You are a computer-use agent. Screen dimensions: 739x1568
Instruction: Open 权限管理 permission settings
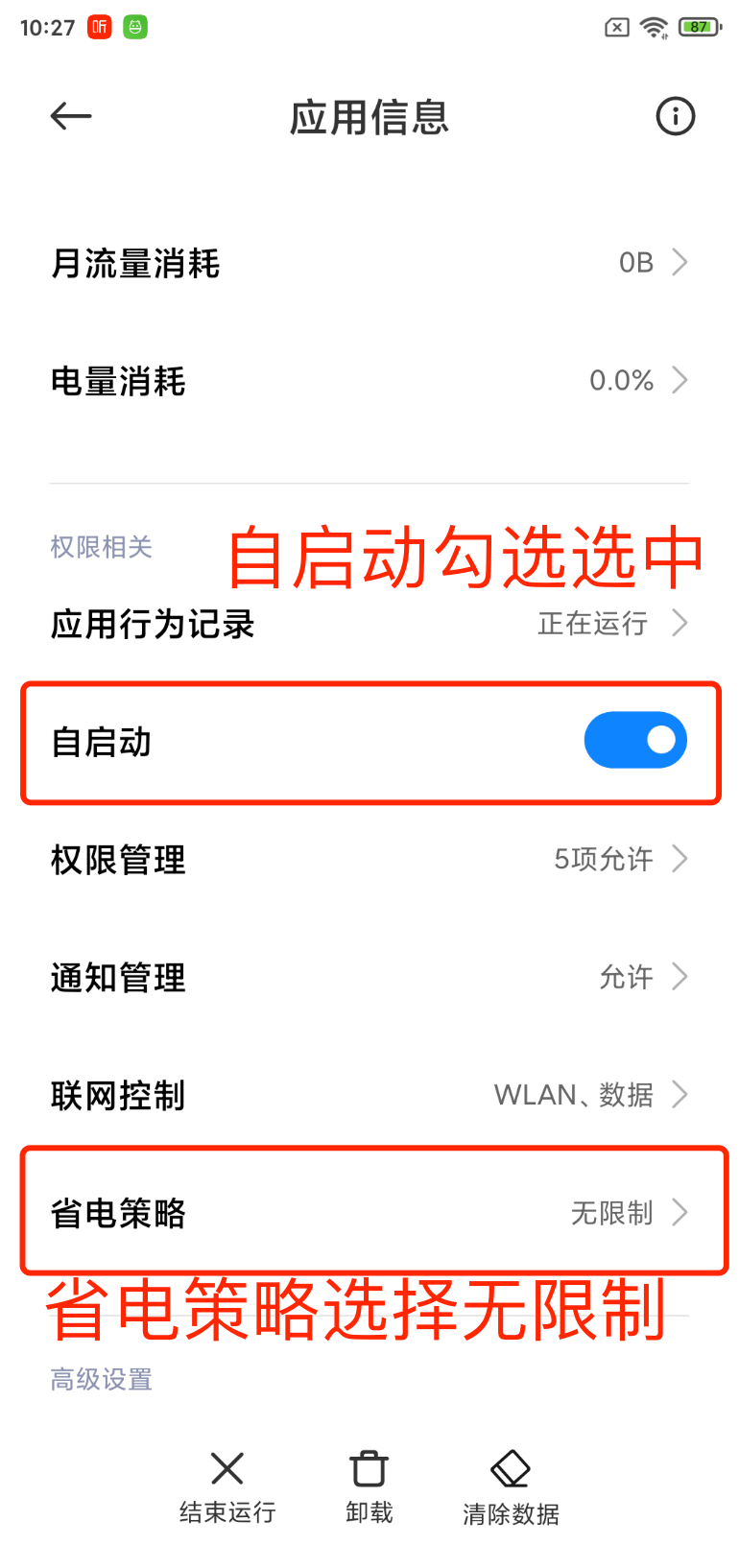point(369,859)
